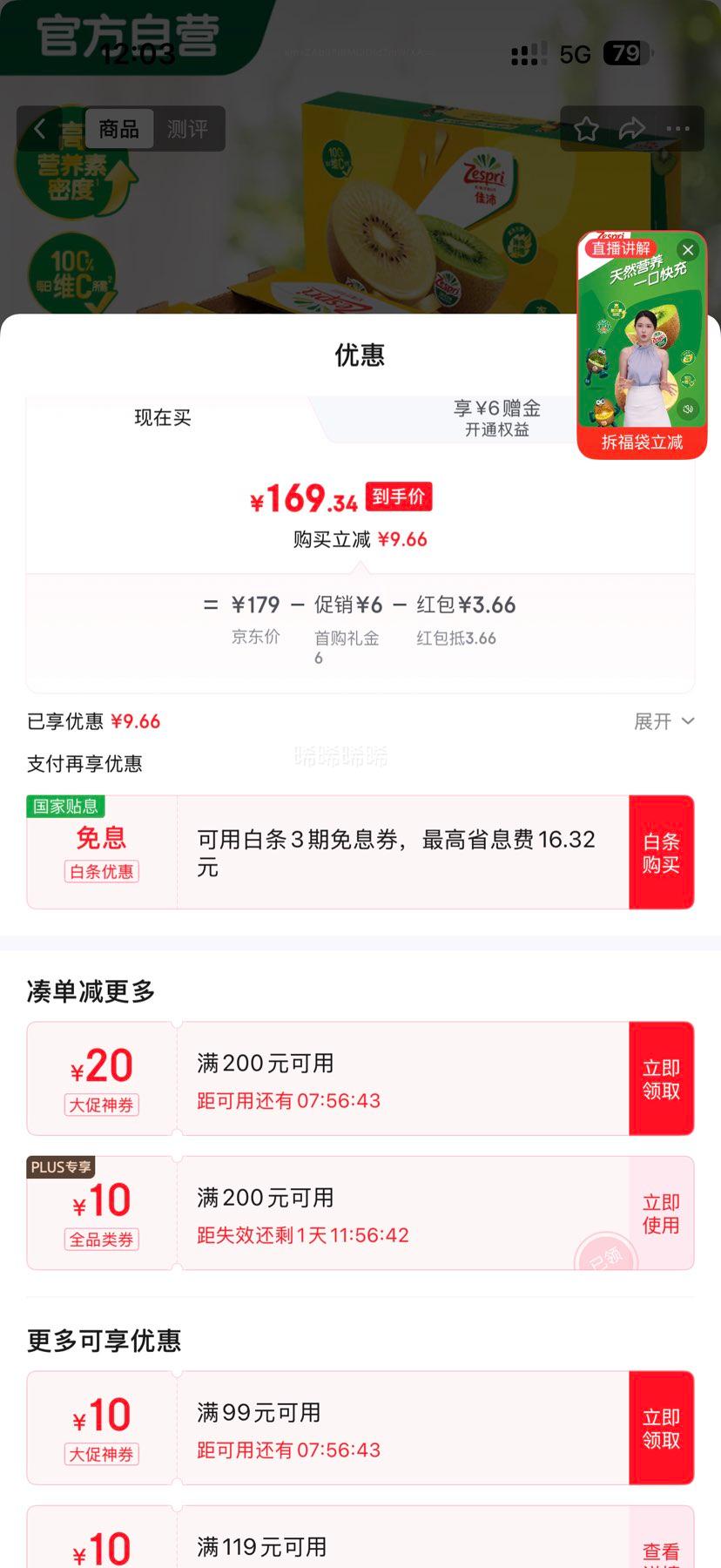
Task: Share this product
Action: pyautogui.click(x=631, y=129)
